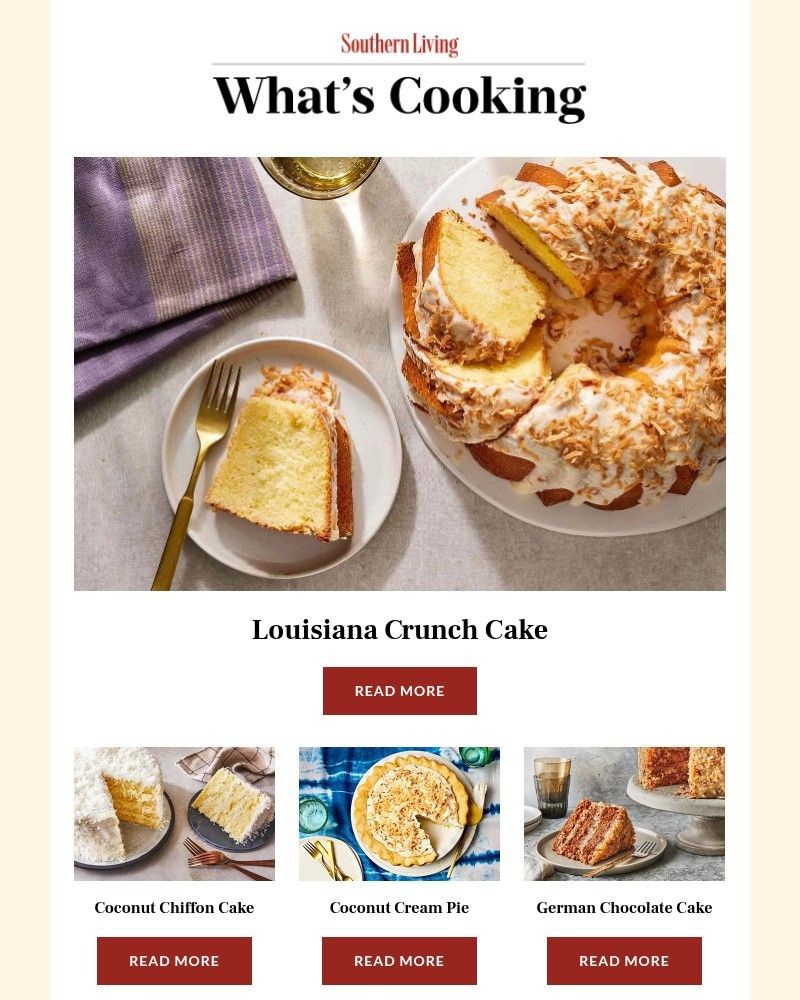Select the Louisiana Crunch Cake headline
Image resolution: width=800 pixels, height=1000 pixels.
click(399, 630)
